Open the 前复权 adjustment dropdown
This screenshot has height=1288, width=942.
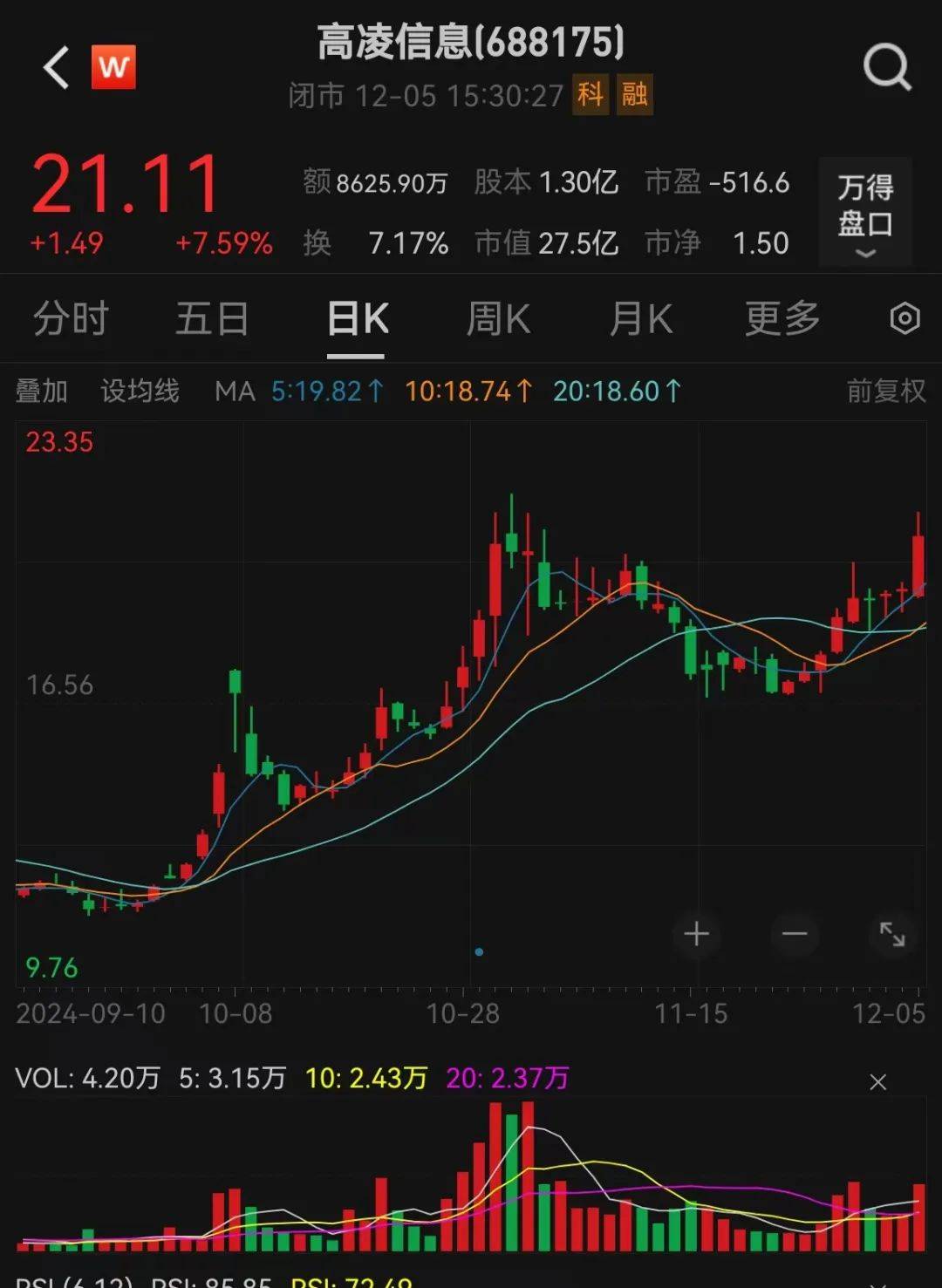click(884, 391)
